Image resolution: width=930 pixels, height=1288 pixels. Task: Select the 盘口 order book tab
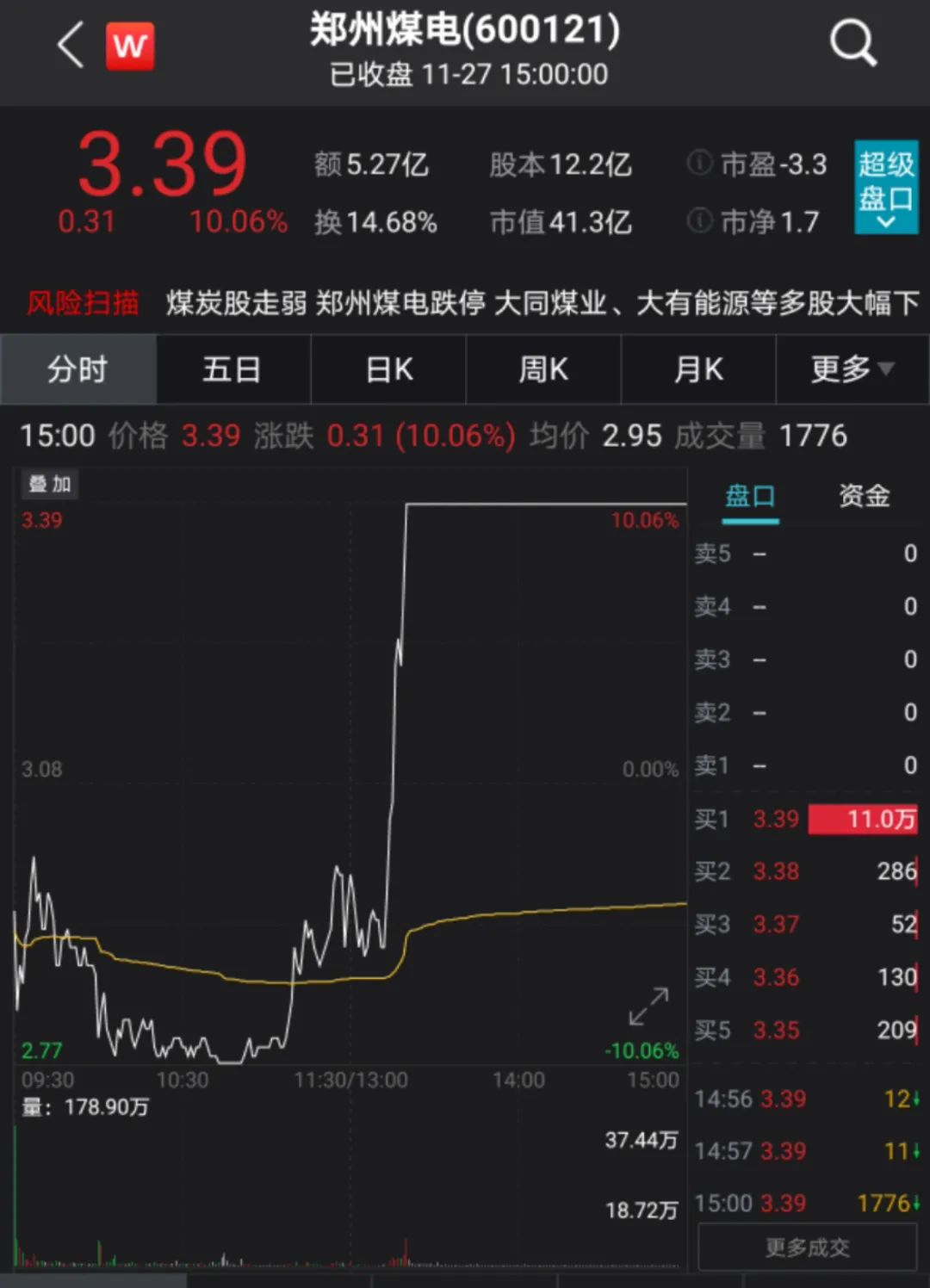[x=750, y=497]
